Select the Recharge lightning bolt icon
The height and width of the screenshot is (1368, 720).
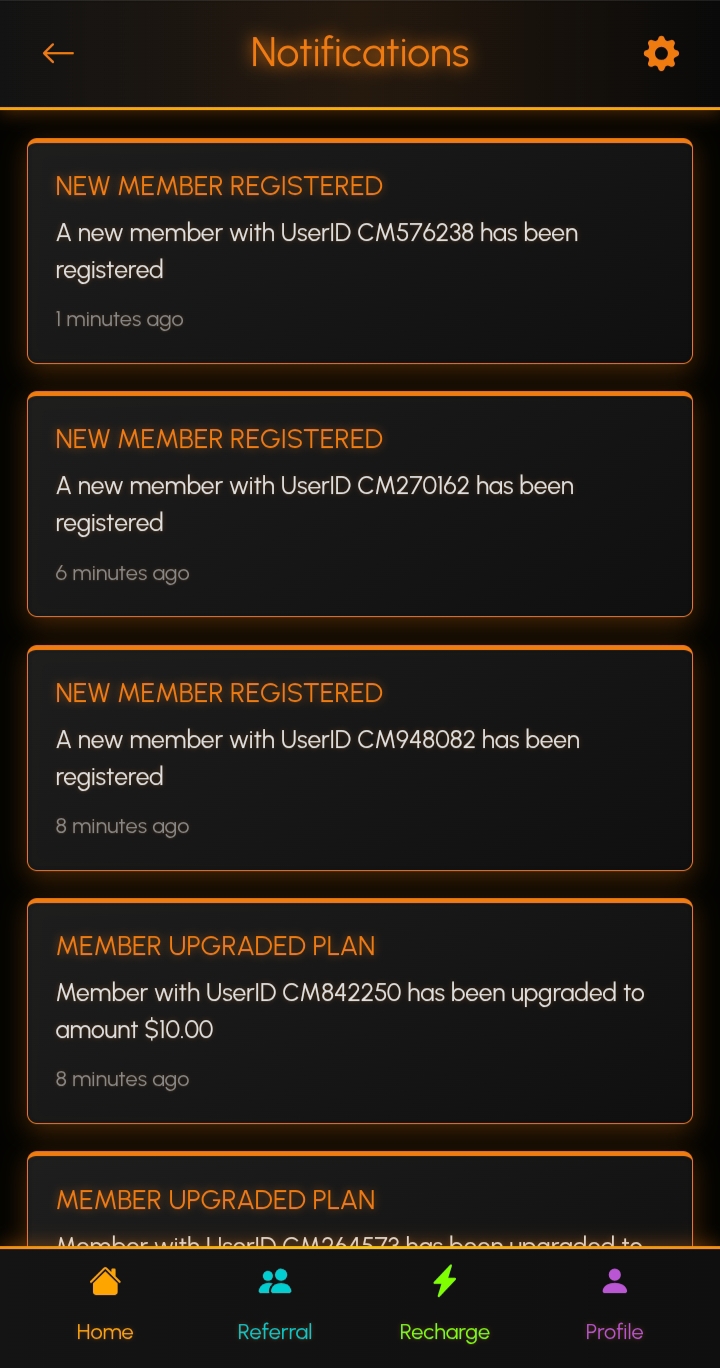[445, 1281]
